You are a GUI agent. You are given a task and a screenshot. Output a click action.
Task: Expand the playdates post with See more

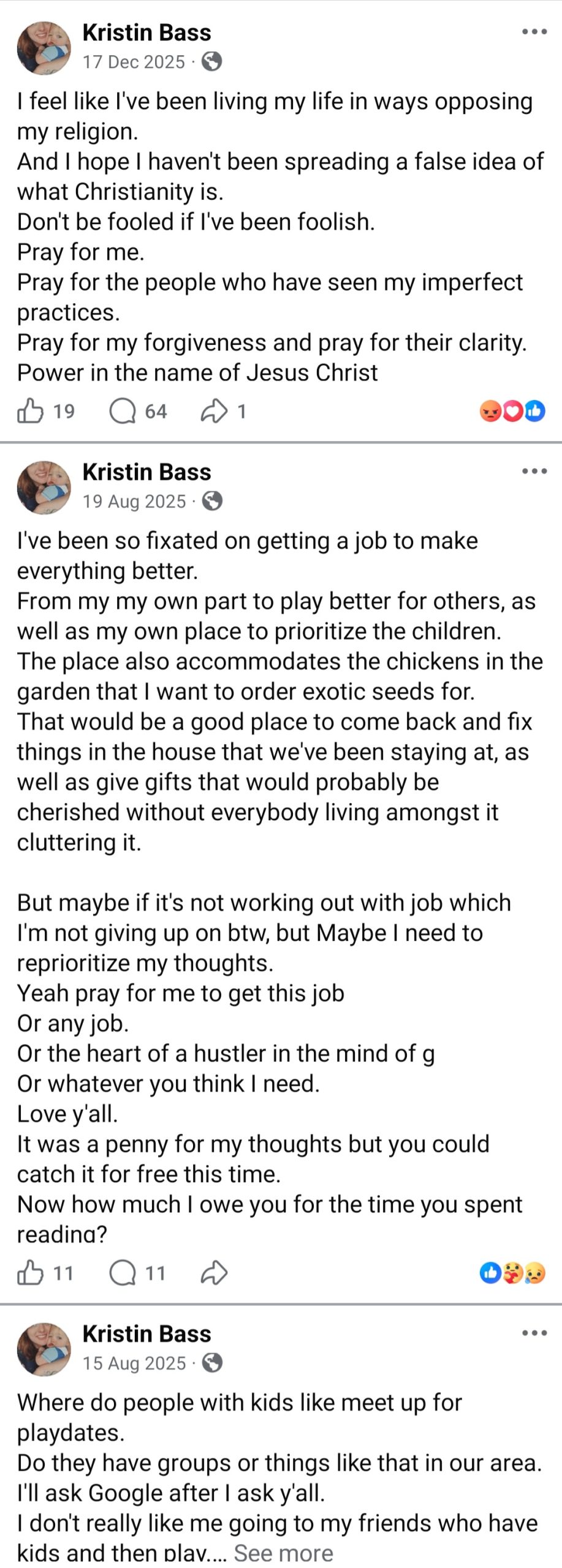coord(283,1553)
